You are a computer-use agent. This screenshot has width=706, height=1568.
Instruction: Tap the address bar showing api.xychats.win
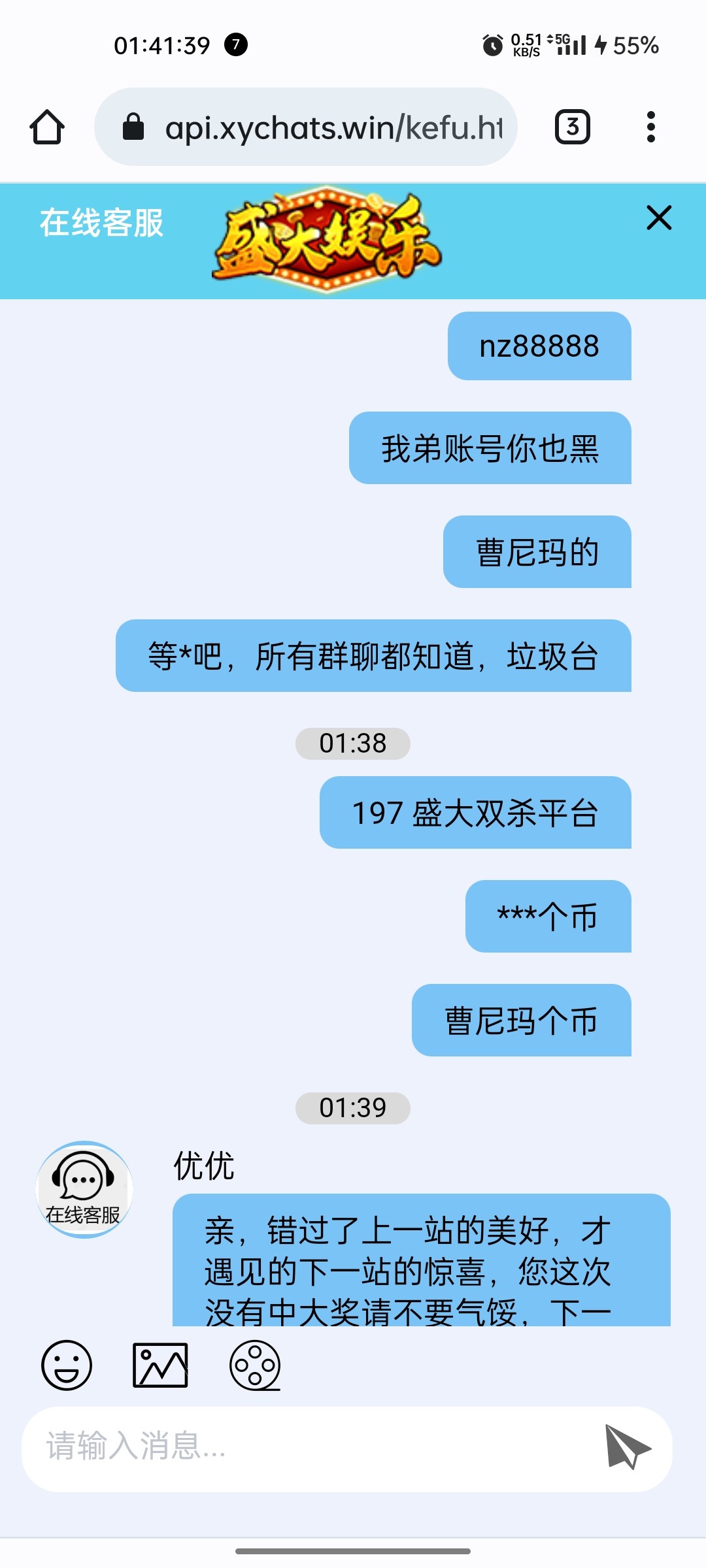(x=306, y=127)
